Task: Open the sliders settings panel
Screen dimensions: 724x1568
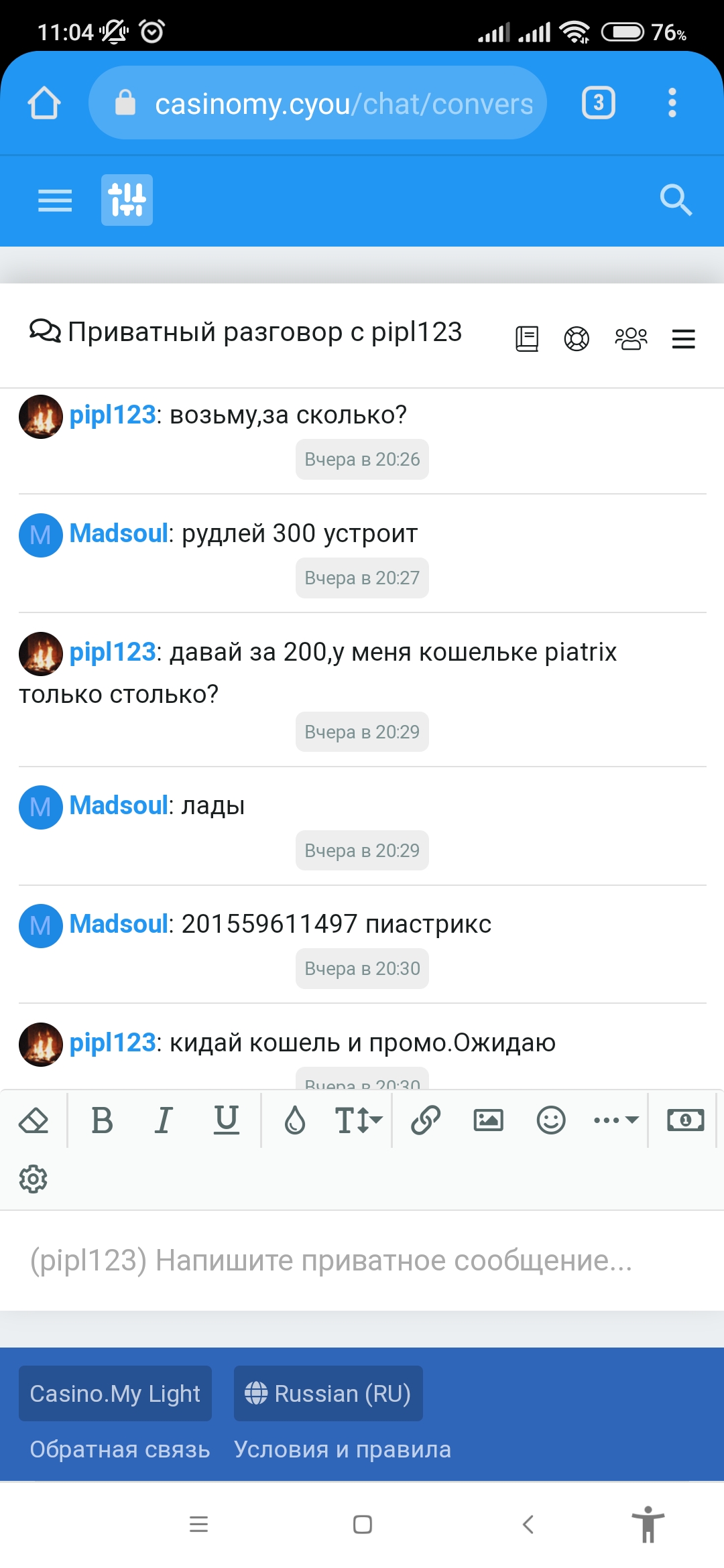Action: point(127,200)
